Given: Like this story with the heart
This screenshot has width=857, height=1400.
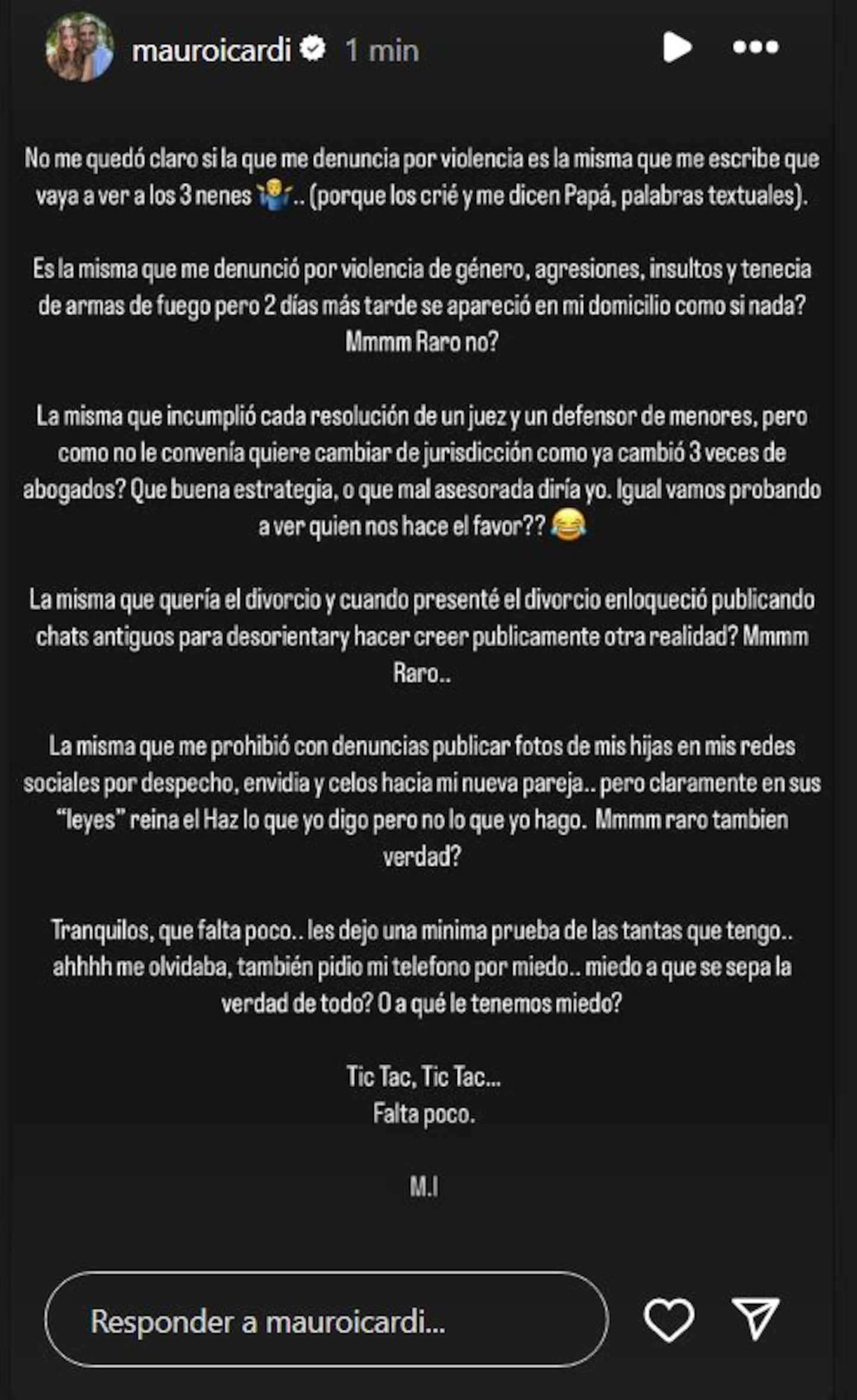Looking at the screenshot, I should (x=669, y=1321).
